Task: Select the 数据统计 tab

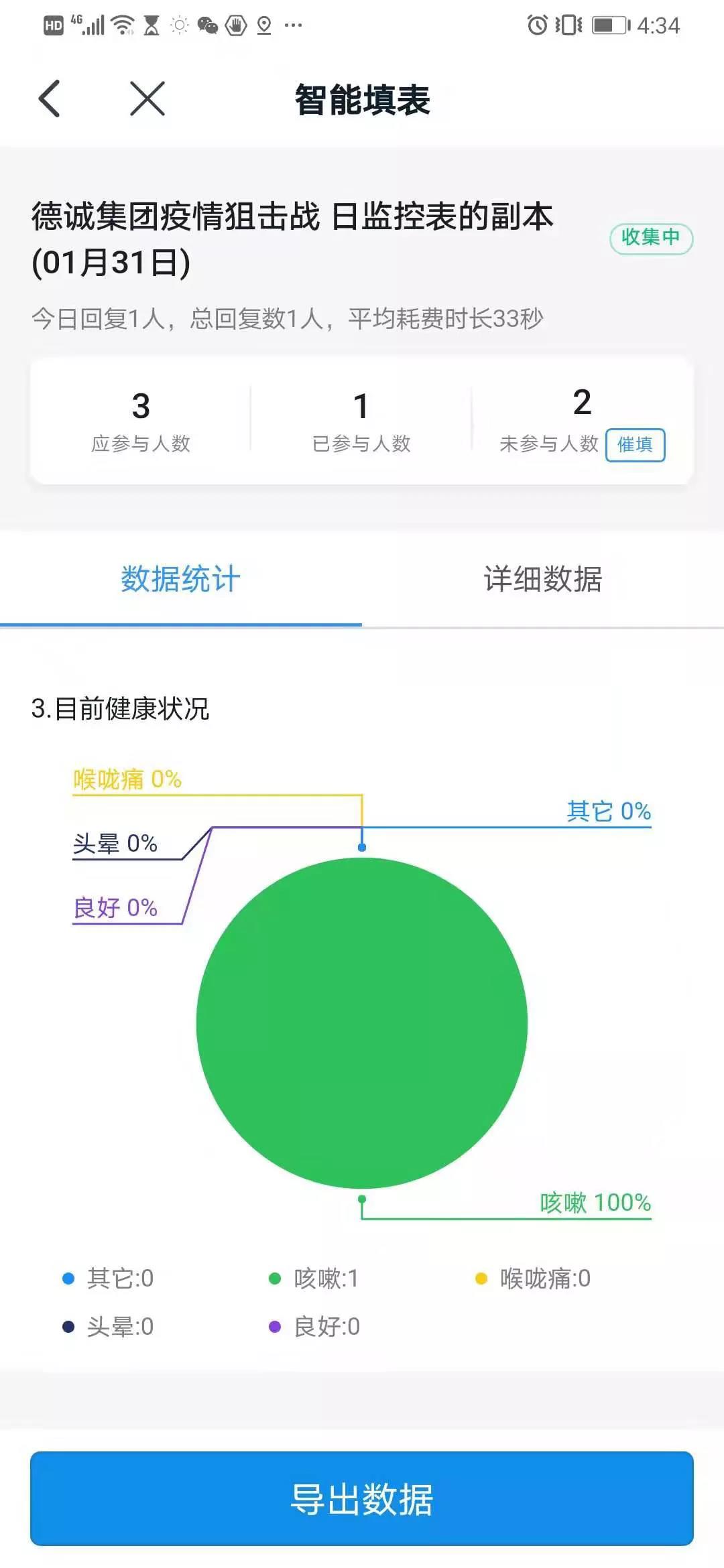Action: (181, 579)
